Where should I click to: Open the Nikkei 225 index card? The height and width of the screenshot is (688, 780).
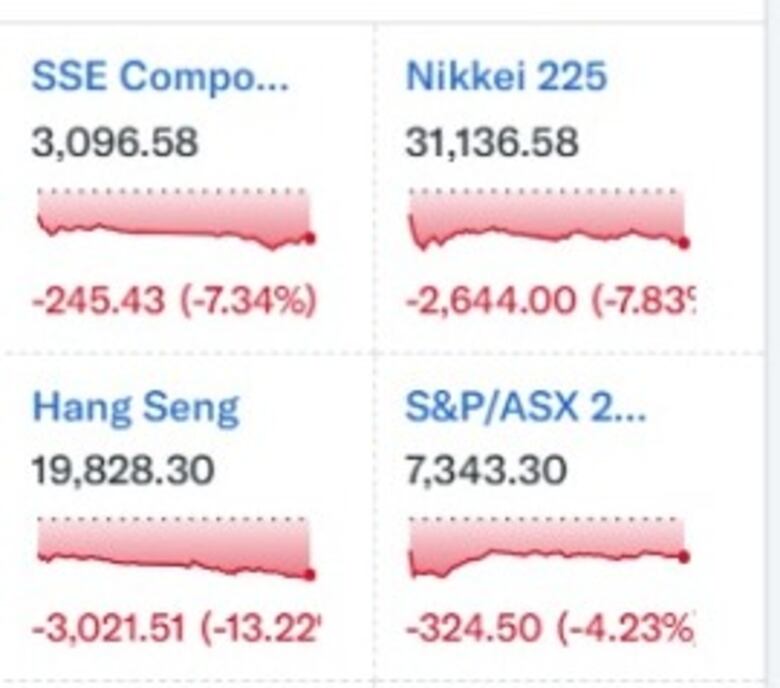click(x=506, y=78)
